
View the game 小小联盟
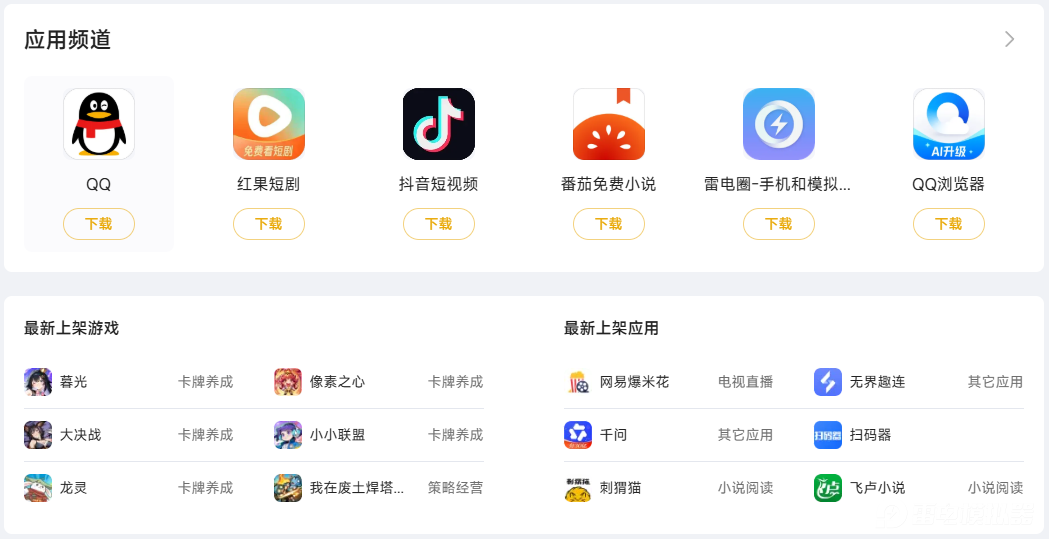click(337, 435)
